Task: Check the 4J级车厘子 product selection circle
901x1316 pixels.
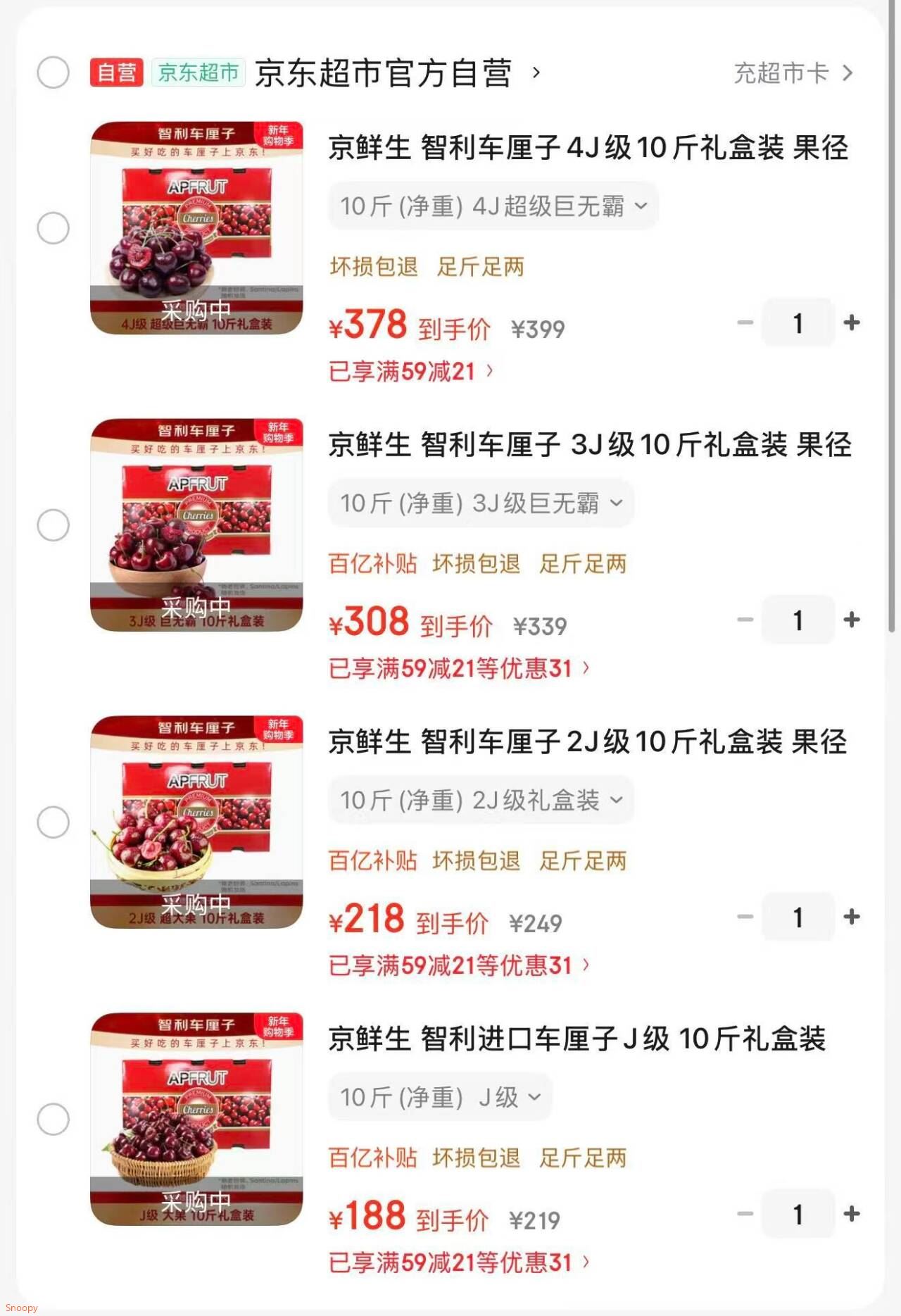Action: coord(53,229)
